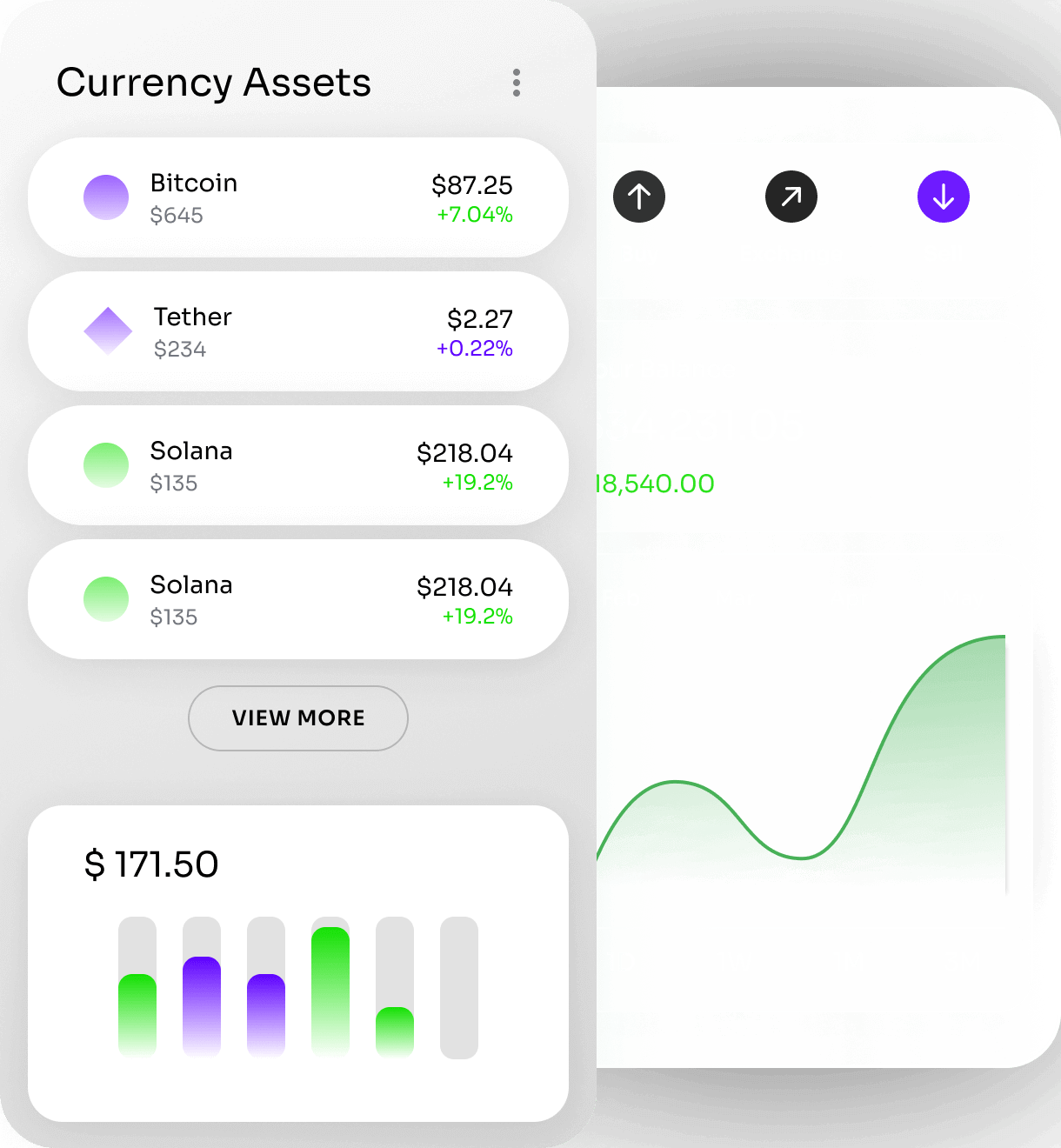The width and height of the screenshot is (1061, 1148).
Task: Switch to the 1W timeframe tab
Action: click(735, 962)
